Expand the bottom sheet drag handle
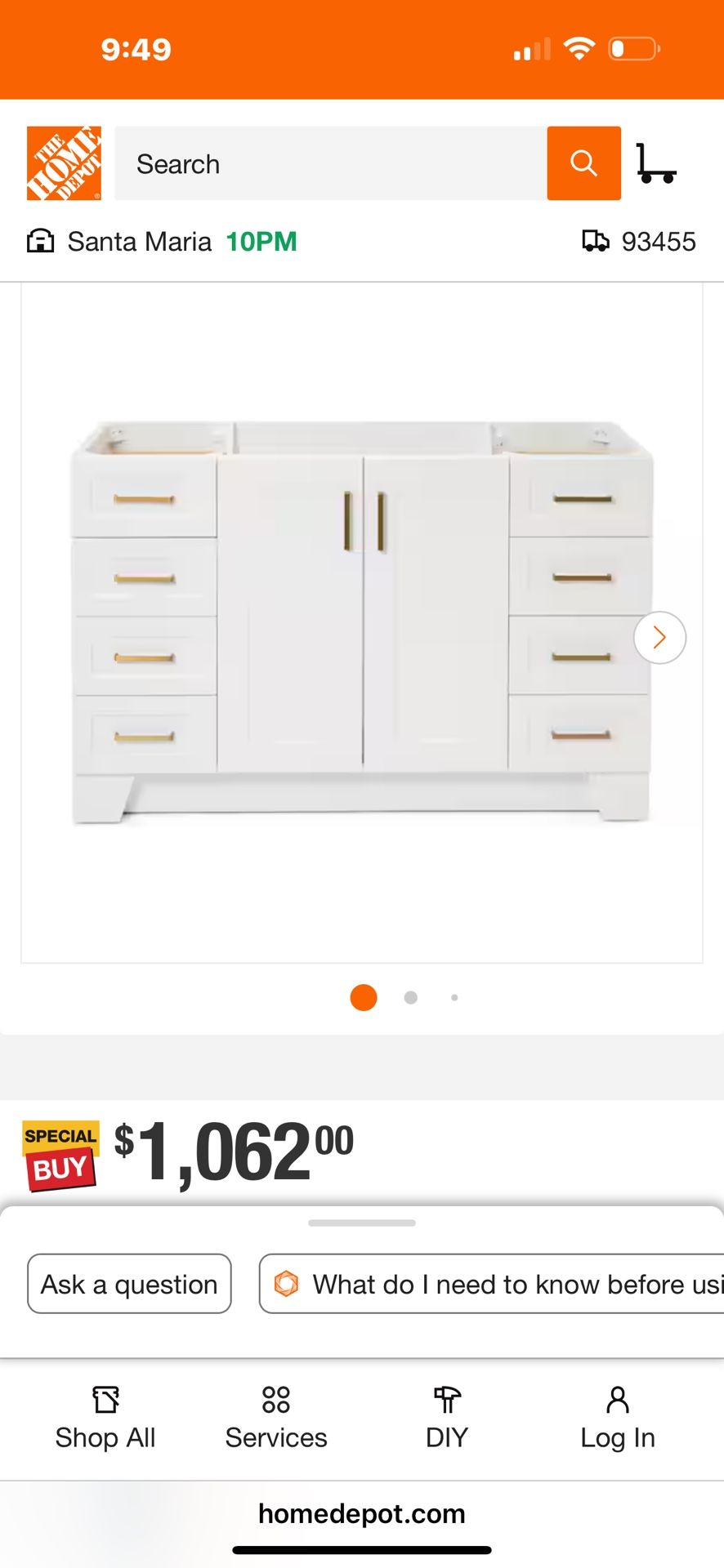This screenshot has width=724, height=1568. tap(362, 1223)
